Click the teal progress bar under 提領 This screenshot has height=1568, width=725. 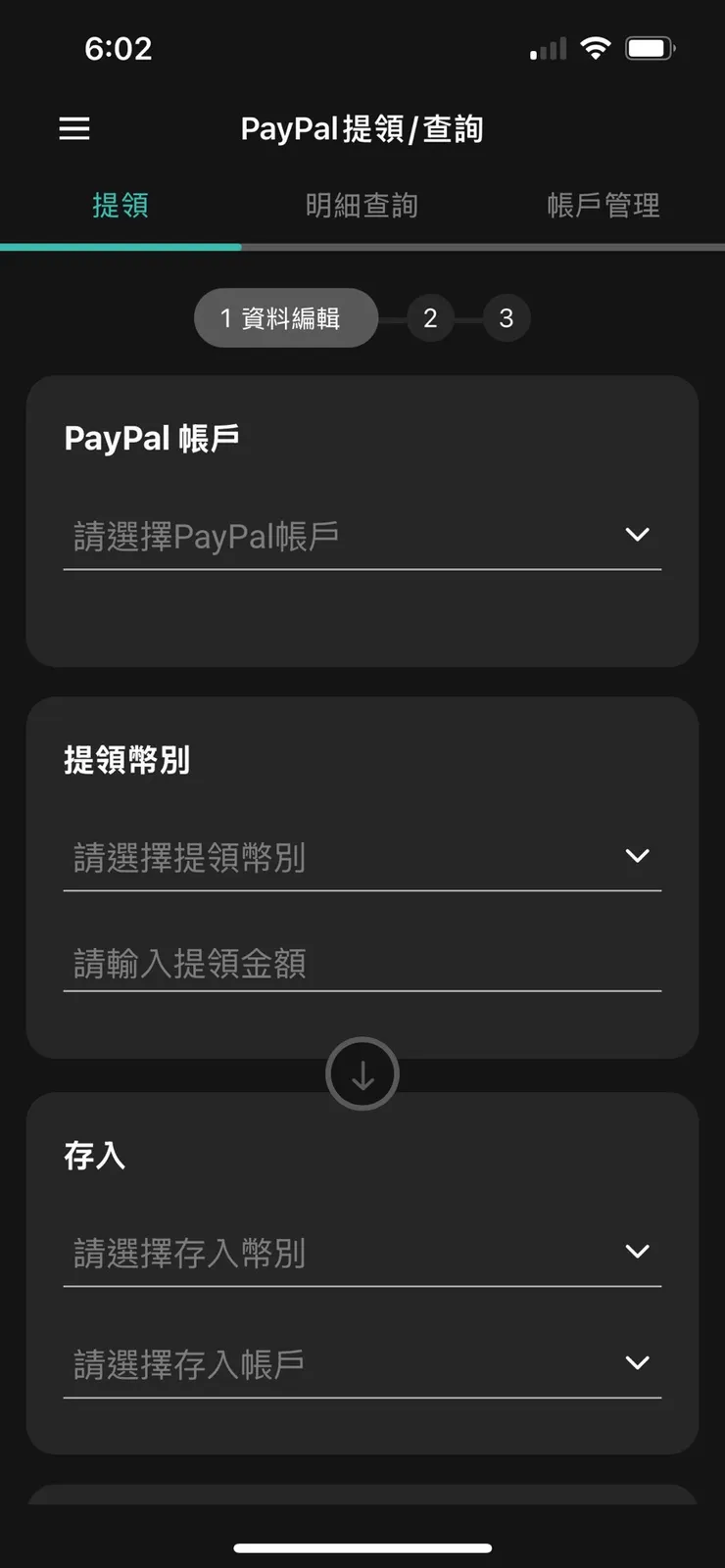click(121, 247)
